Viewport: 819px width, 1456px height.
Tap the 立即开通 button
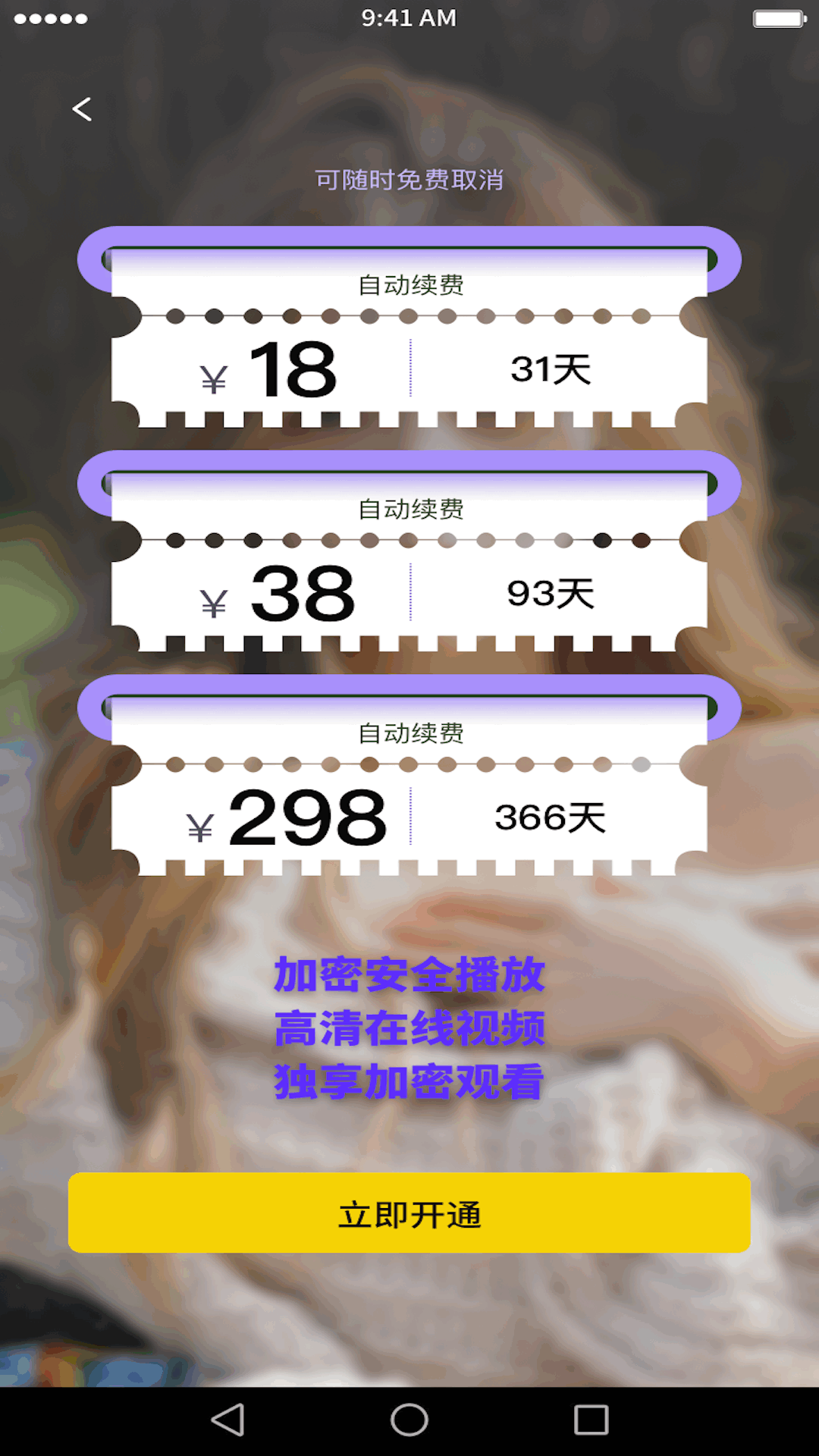(409, 1212)
